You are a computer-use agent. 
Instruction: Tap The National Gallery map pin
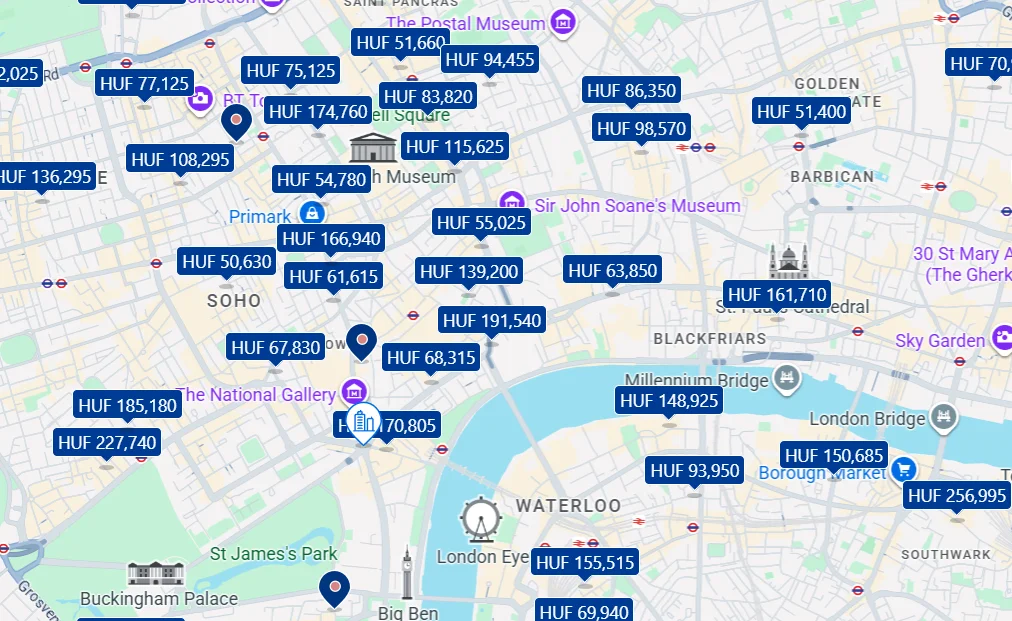353,392
